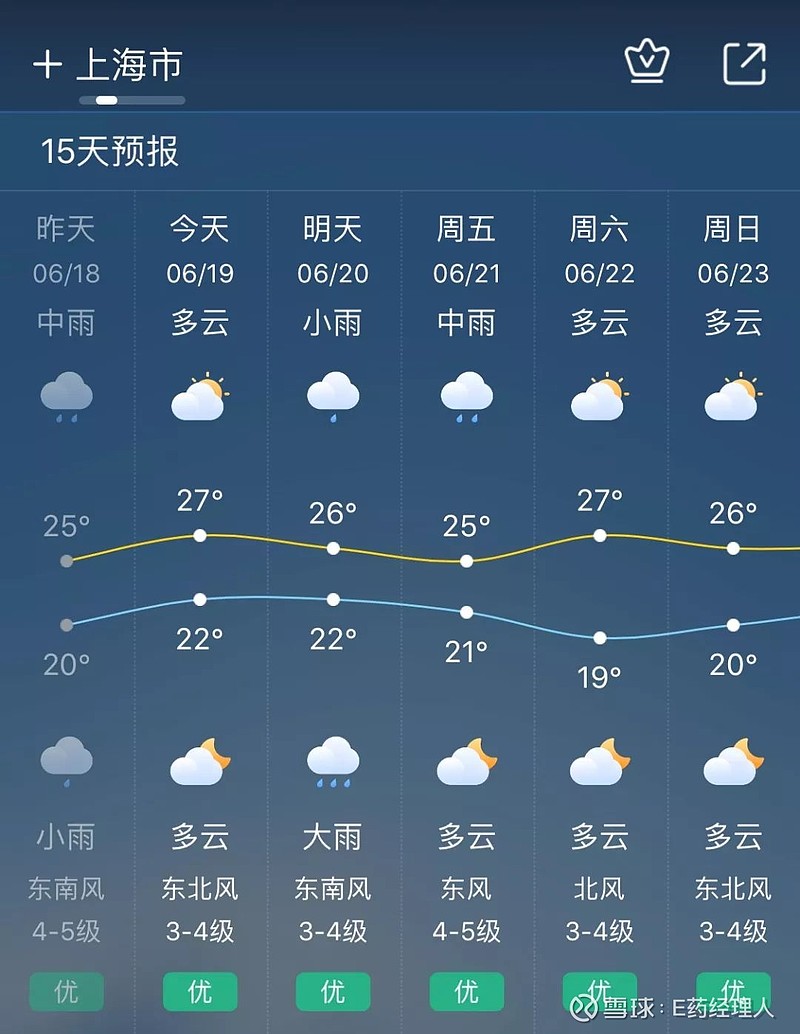Expand the 周六 06/22 forecast details

[599, 250]
